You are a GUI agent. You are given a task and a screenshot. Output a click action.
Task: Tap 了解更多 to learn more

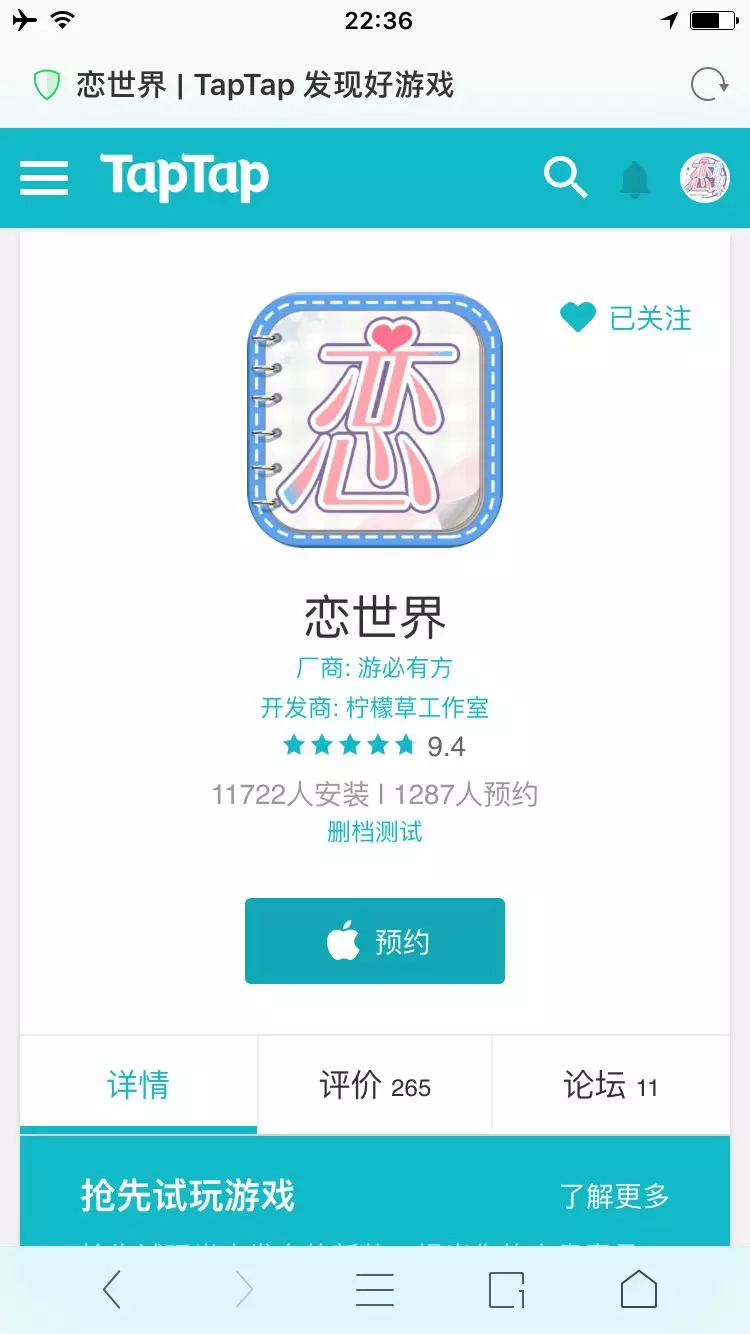[x=614, y=1196]
